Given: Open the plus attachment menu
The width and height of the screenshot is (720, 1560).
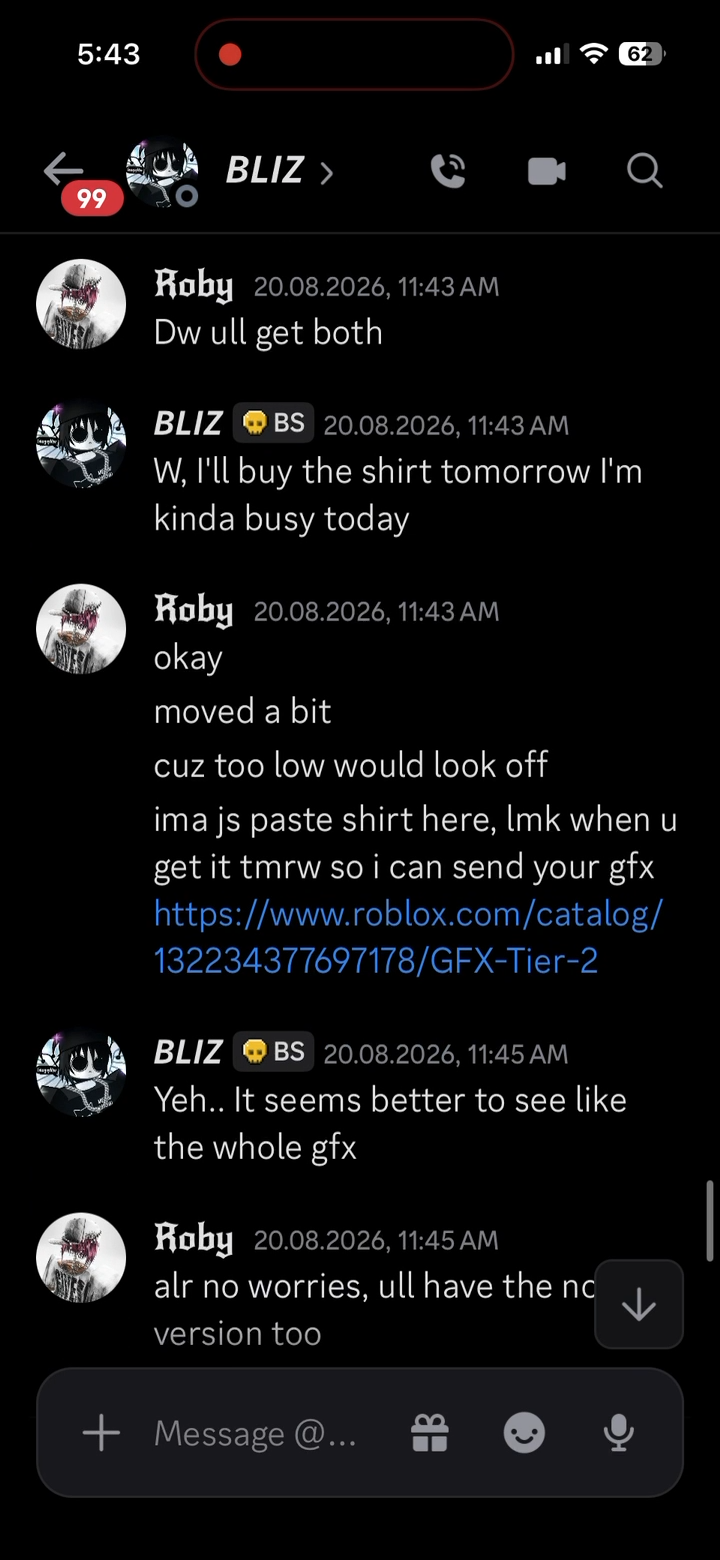Looking at the screenshot, I should 101,1433.
